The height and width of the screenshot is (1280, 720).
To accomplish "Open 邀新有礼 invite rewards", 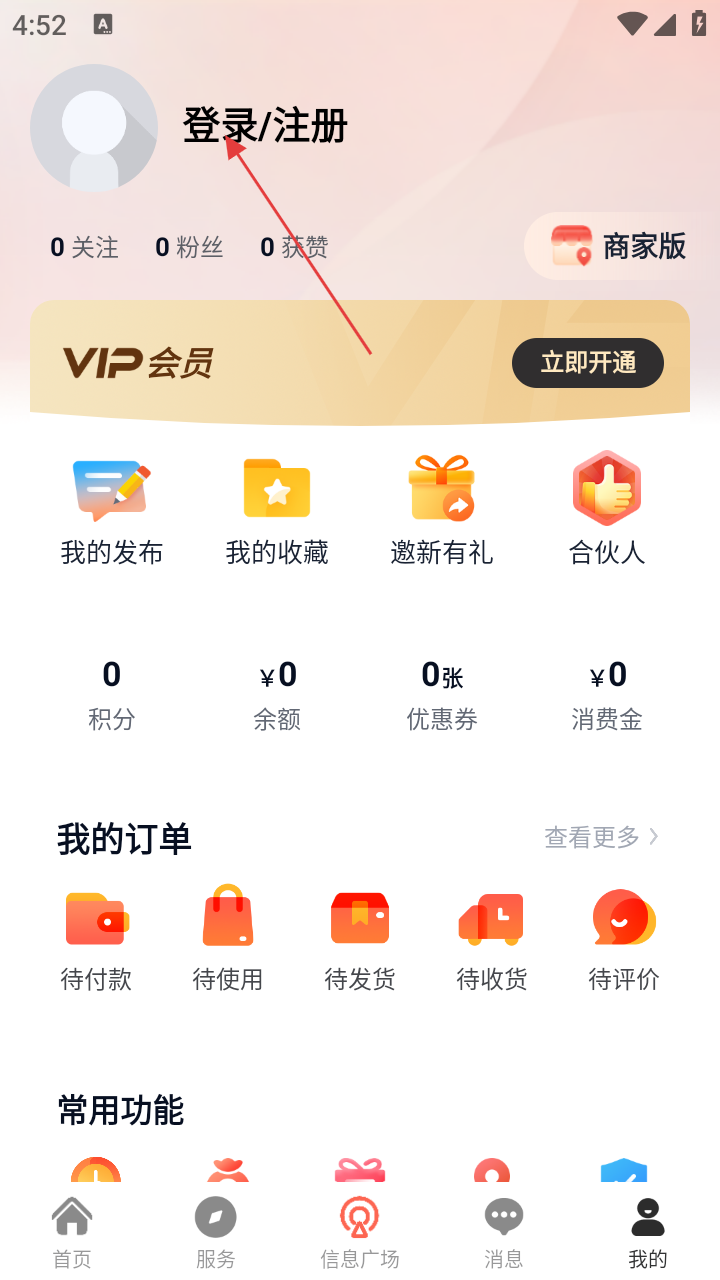I will click(x=441, y=509).
